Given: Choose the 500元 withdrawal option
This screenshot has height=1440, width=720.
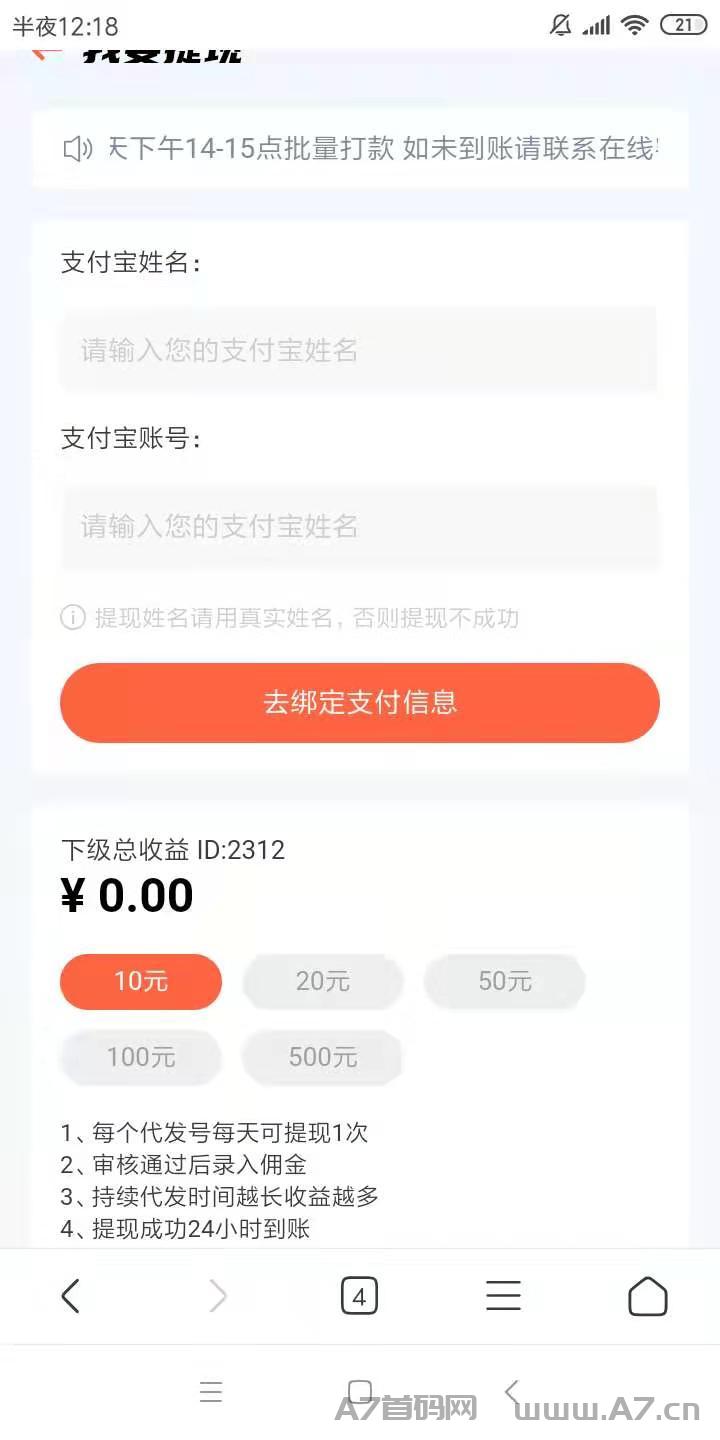Looking at the screenshot, I should click(322, 1057).
